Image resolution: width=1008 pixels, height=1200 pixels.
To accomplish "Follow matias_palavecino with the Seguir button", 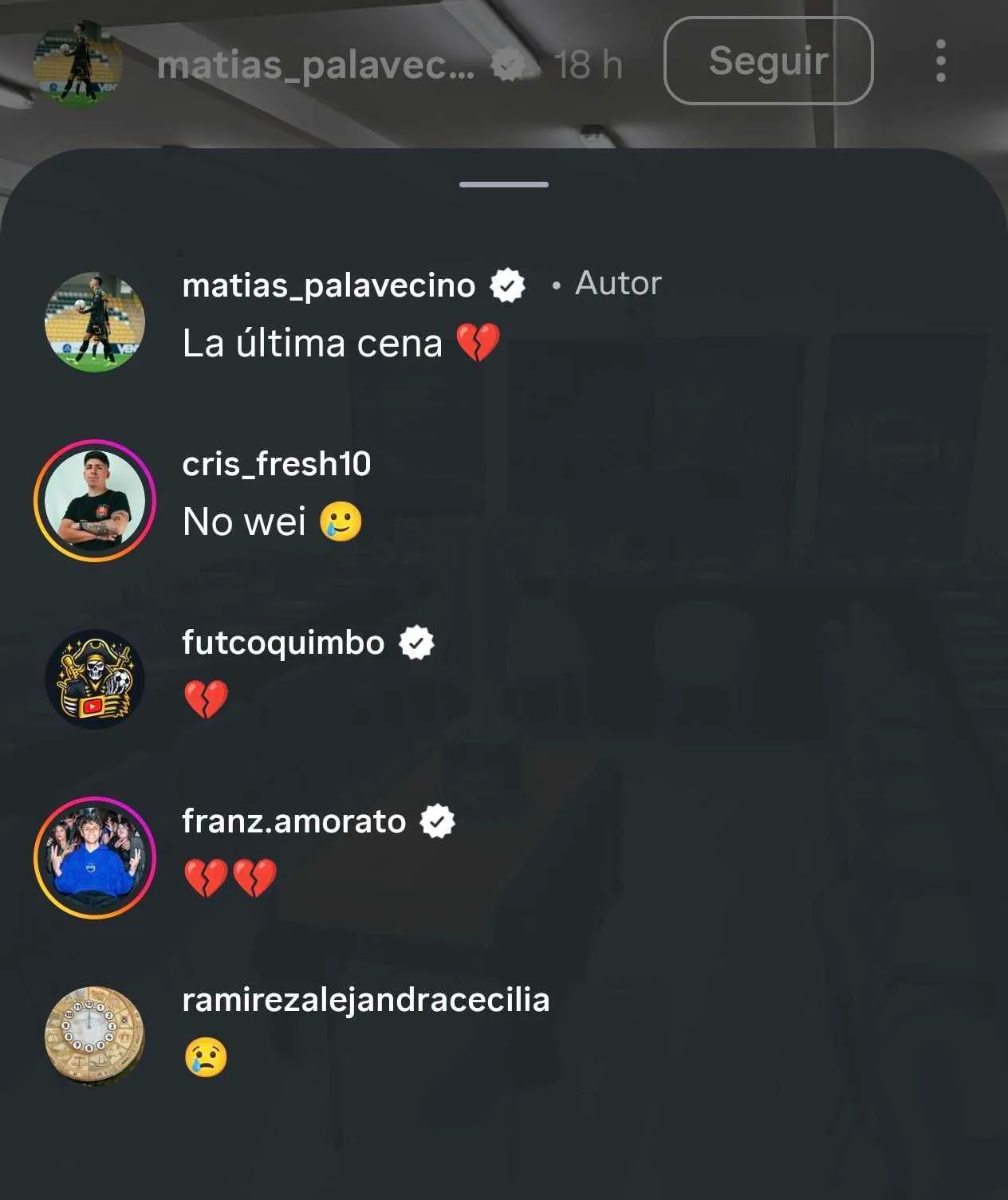I will pos(768,61).
